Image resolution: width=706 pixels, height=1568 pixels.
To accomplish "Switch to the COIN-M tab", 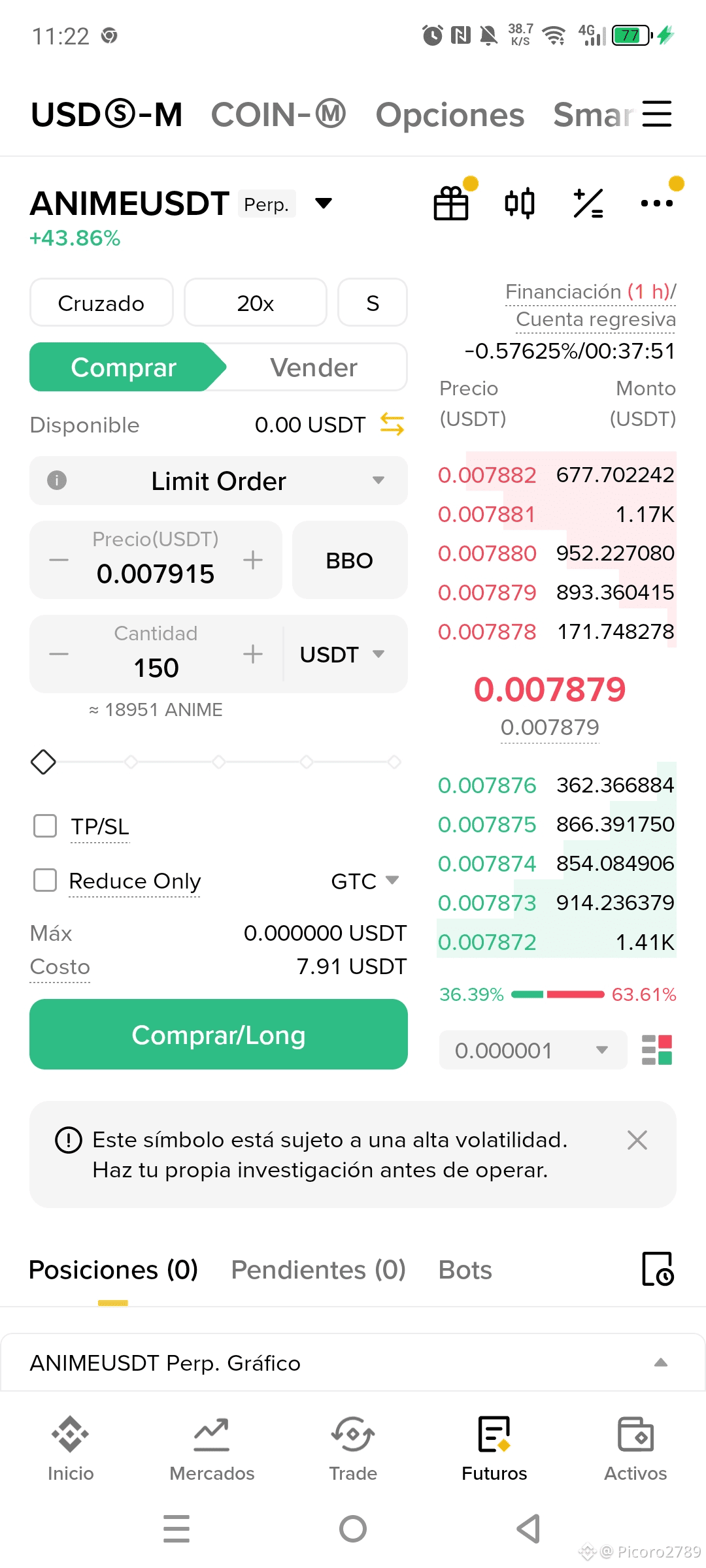I will point(278,114).
